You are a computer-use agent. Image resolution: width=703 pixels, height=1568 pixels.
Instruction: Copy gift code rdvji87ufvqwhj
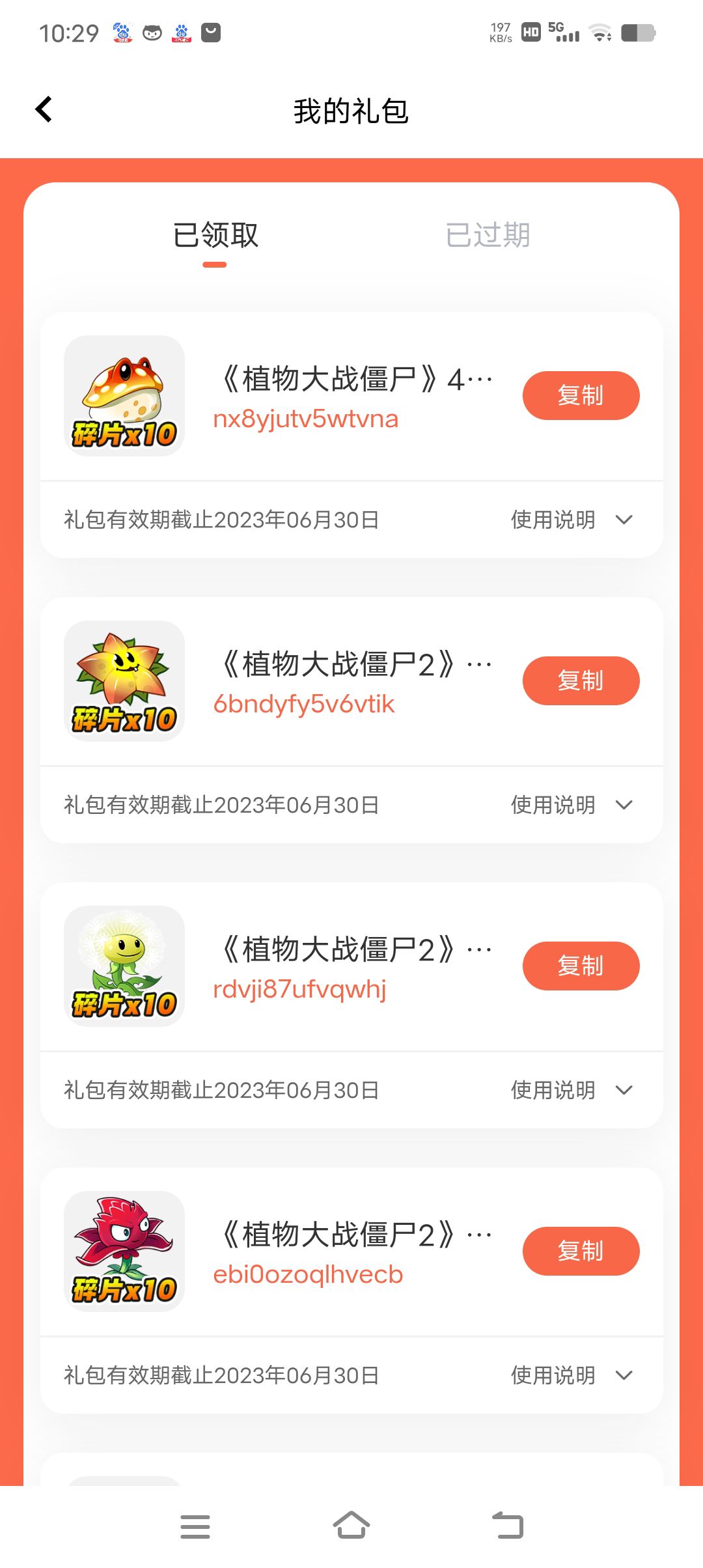pos(581,966)
